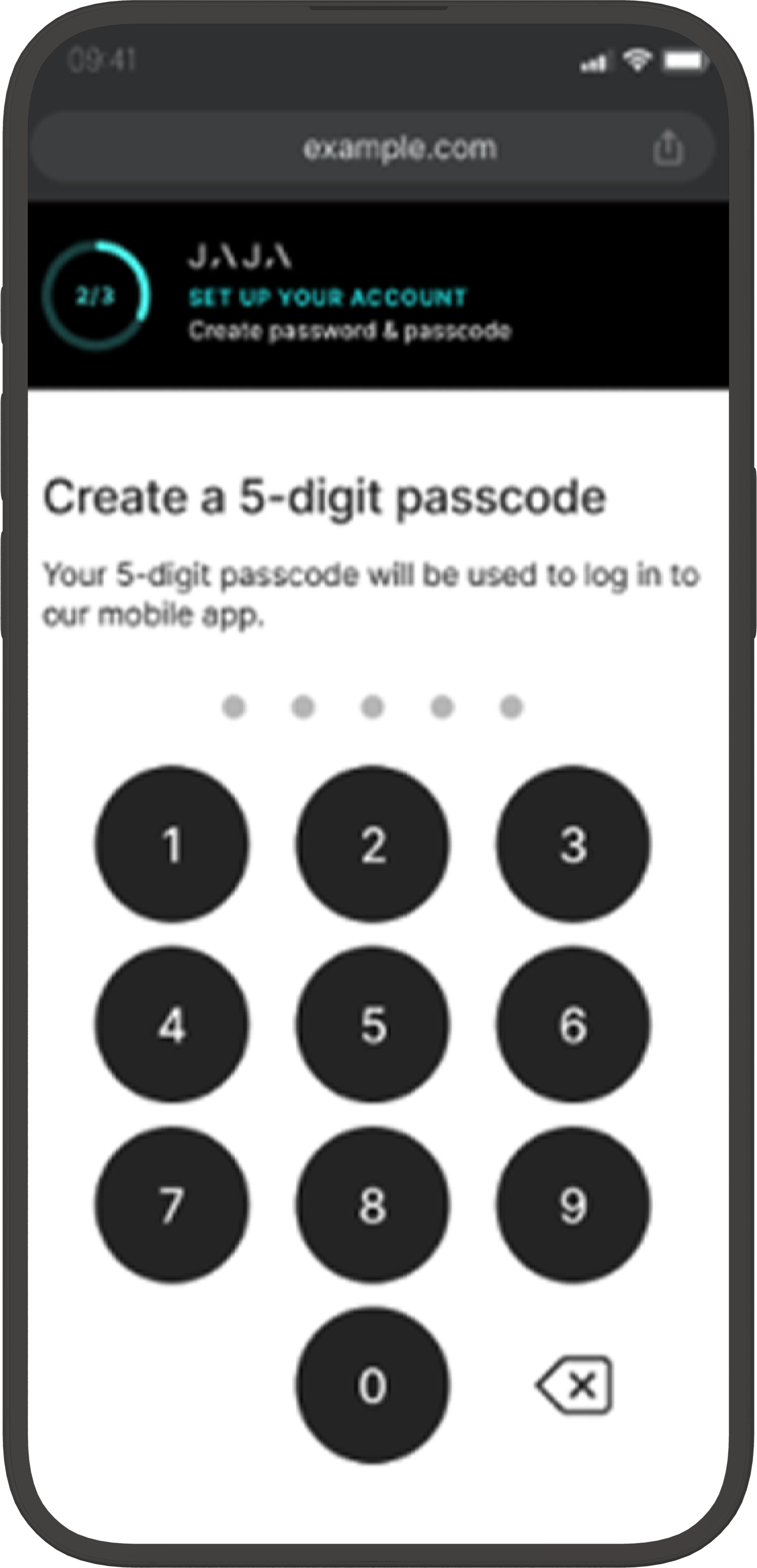
Task: Select the number 9 key
Action: 573,1205
